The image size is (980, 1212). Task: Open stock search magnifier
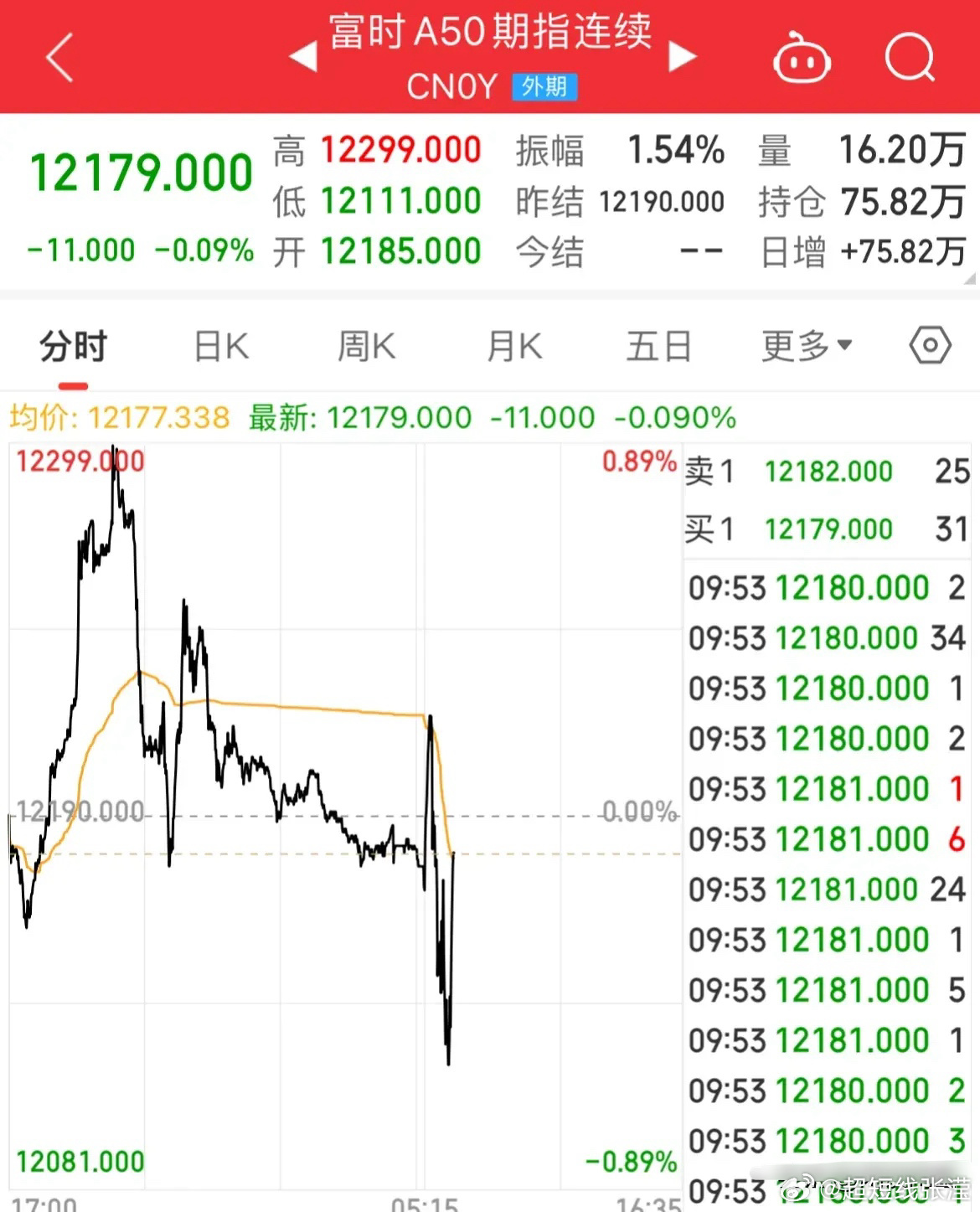pyautogui.click(x=910, y=57)
